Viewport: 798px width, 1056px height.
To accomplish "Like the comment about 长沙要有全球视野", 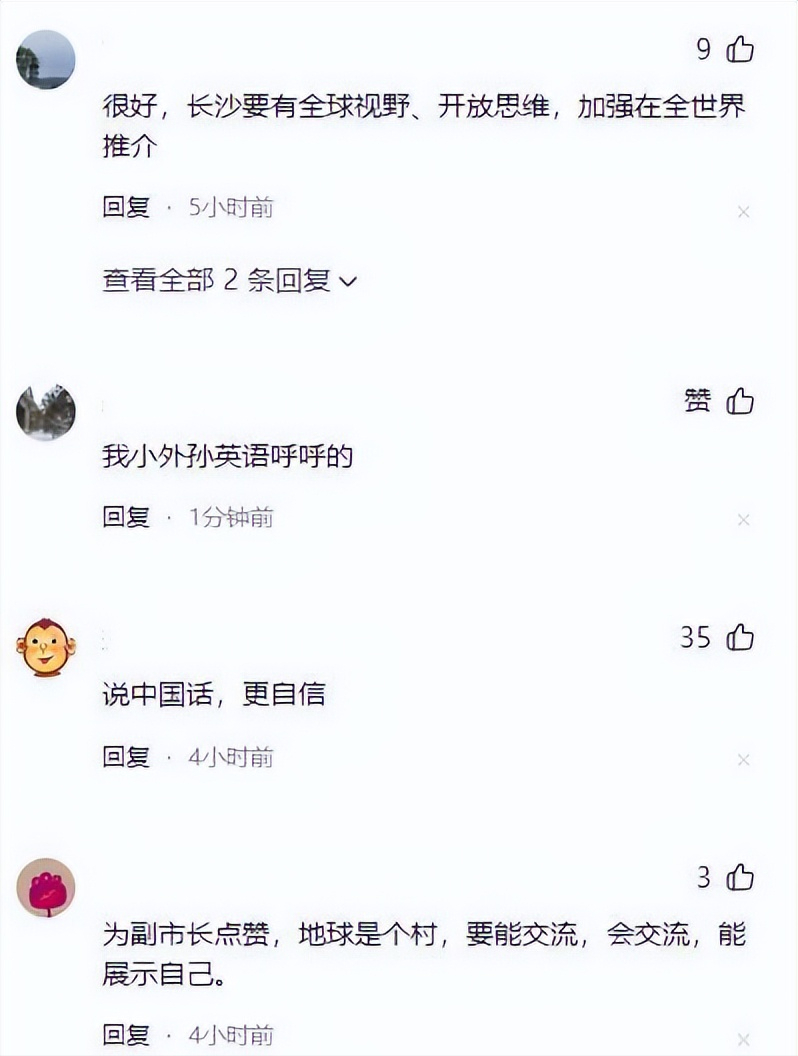I will click(740, 49).
